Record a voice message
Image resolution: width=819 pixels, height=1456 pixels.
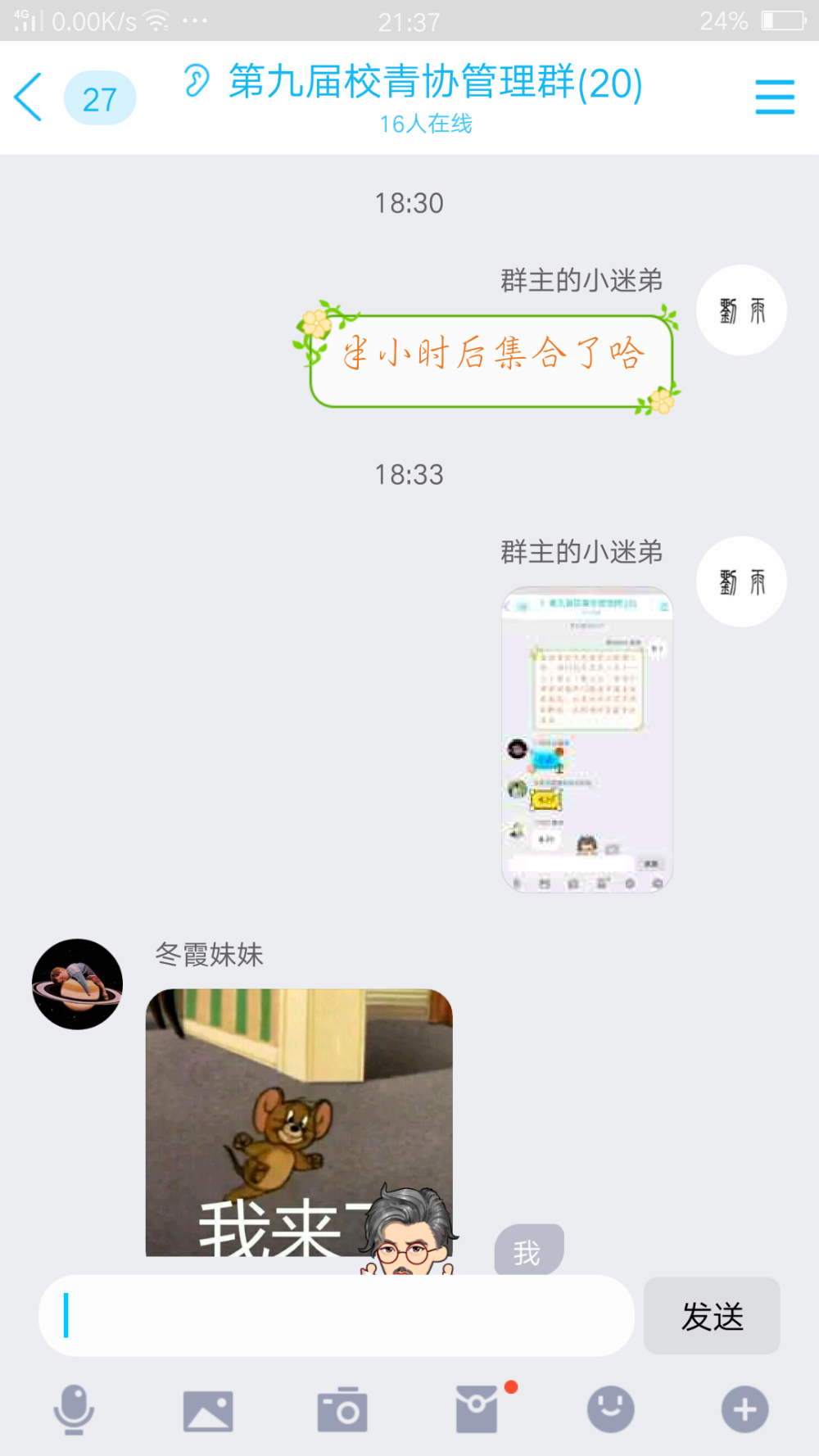(74, 1409)
